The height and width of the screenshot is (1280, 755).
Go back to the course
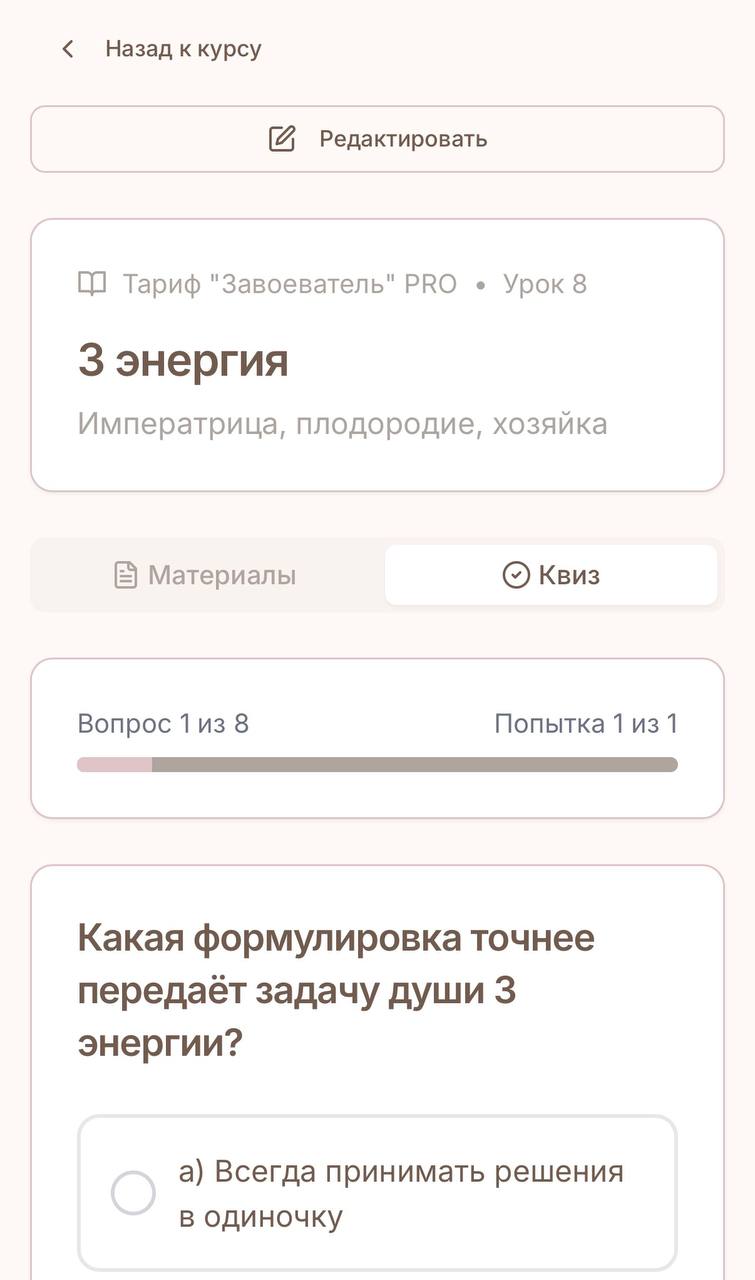(162, 49)
